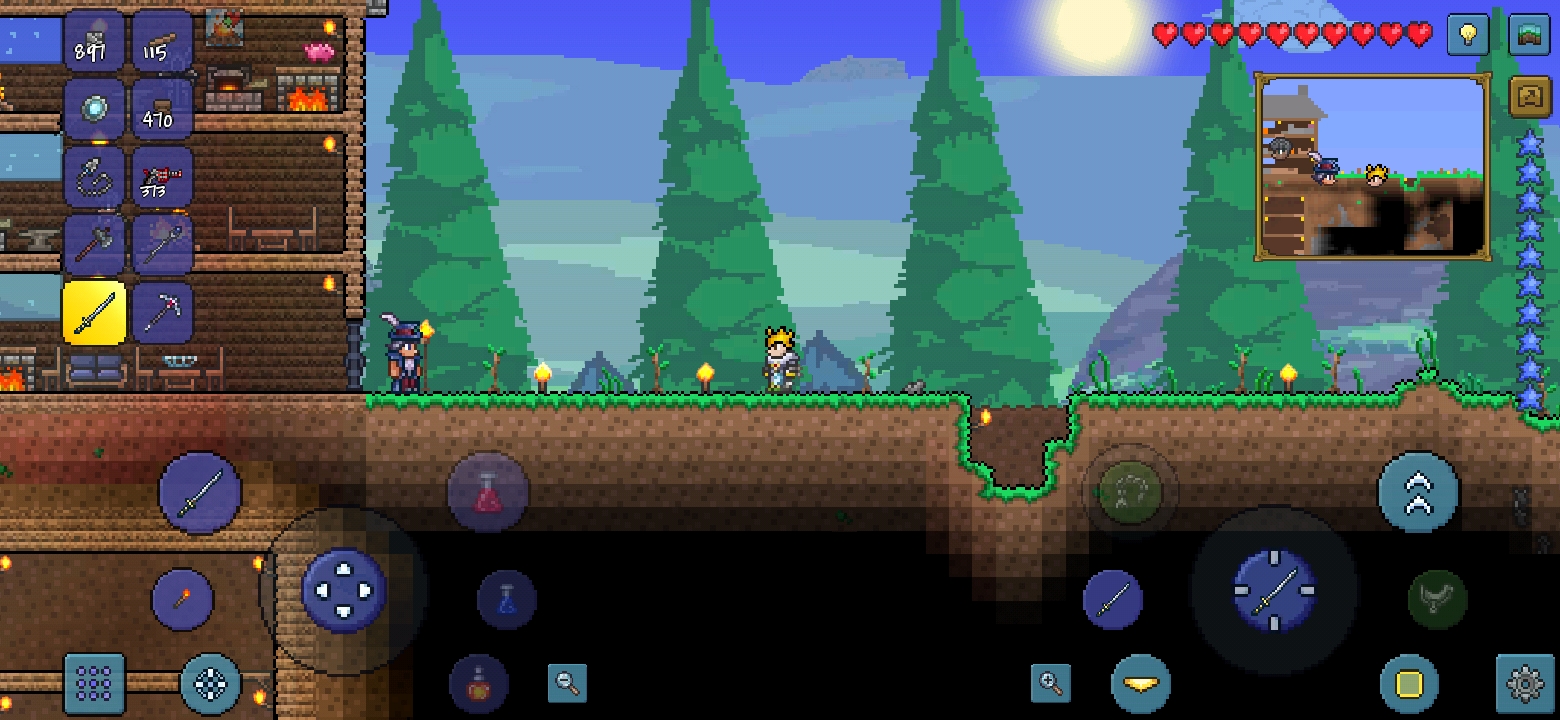Open the inventory grid button
This screenshot has width=1560, height=720.
click(x=95, y=684)
